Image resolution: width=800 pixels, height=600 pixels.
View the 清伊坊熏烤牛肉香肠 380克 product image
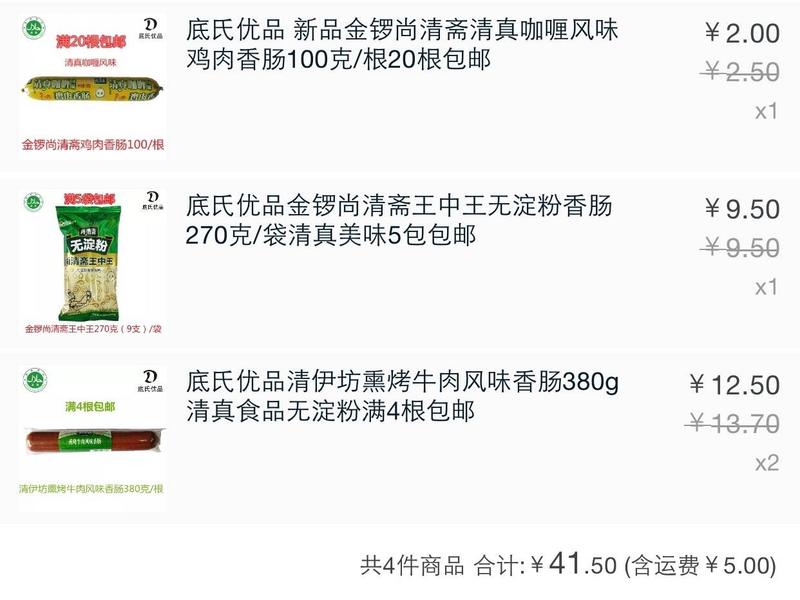(x=93, y=438)
